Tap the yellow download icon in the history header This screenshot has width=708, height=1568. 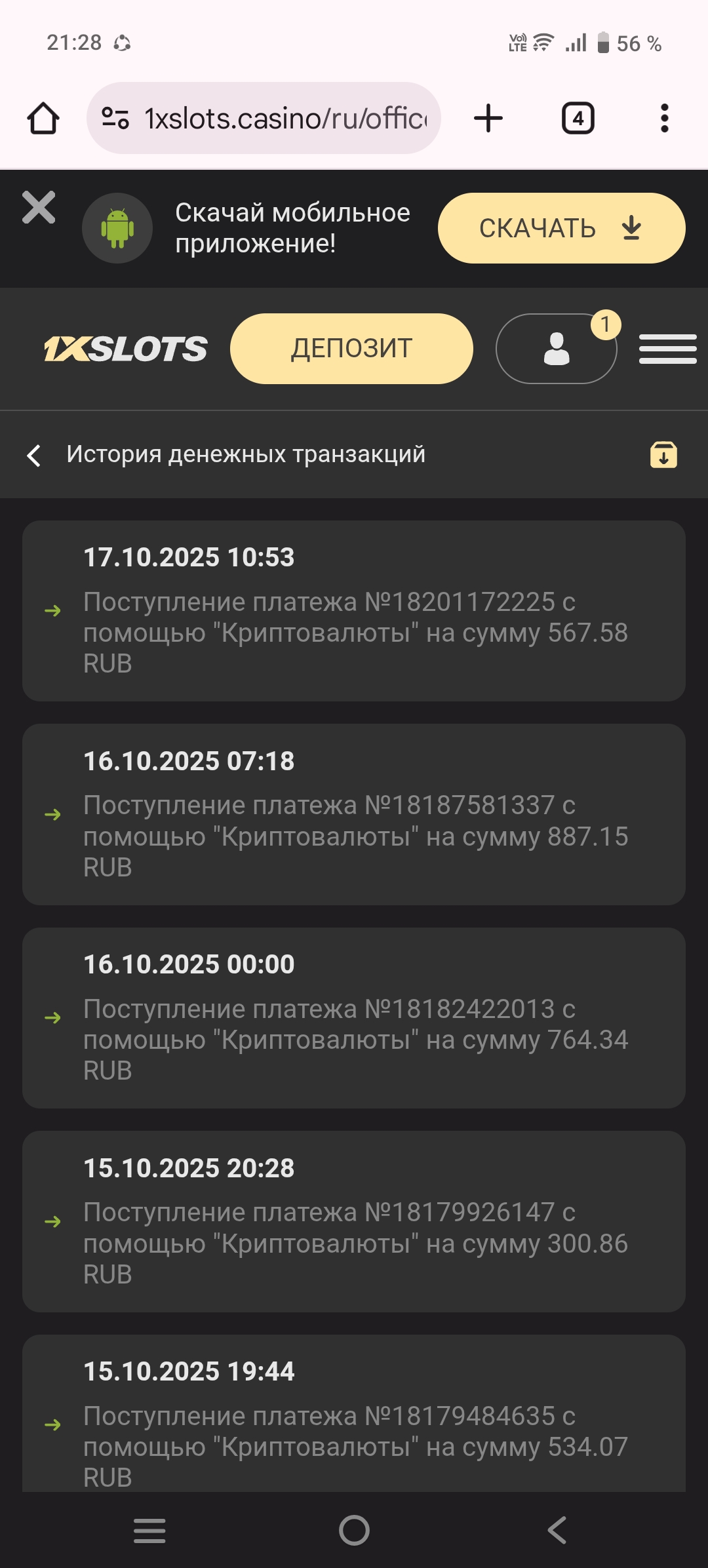[x=663, y=454]
